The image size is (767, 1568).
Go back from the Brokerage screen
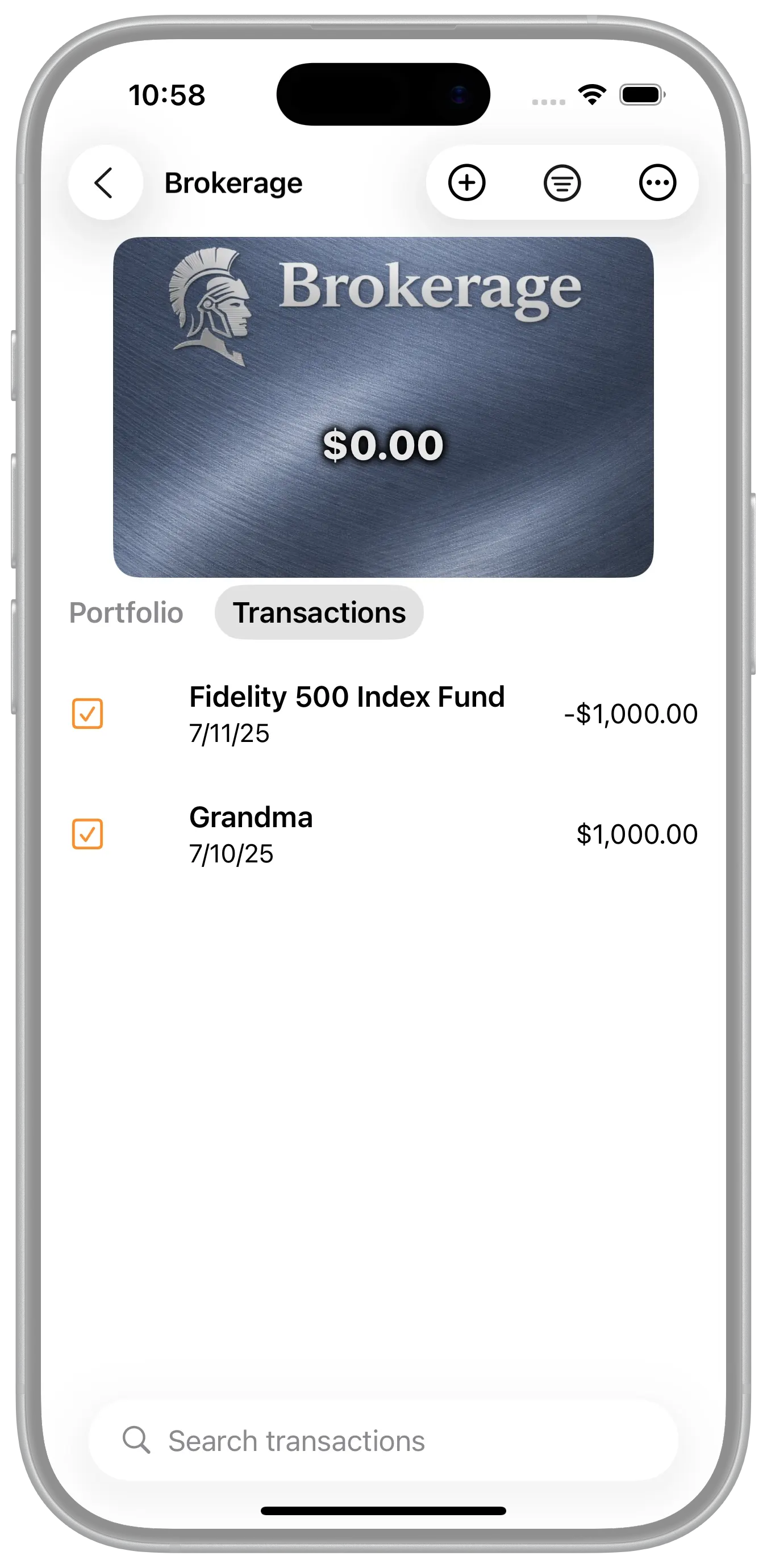click(105, 182)
